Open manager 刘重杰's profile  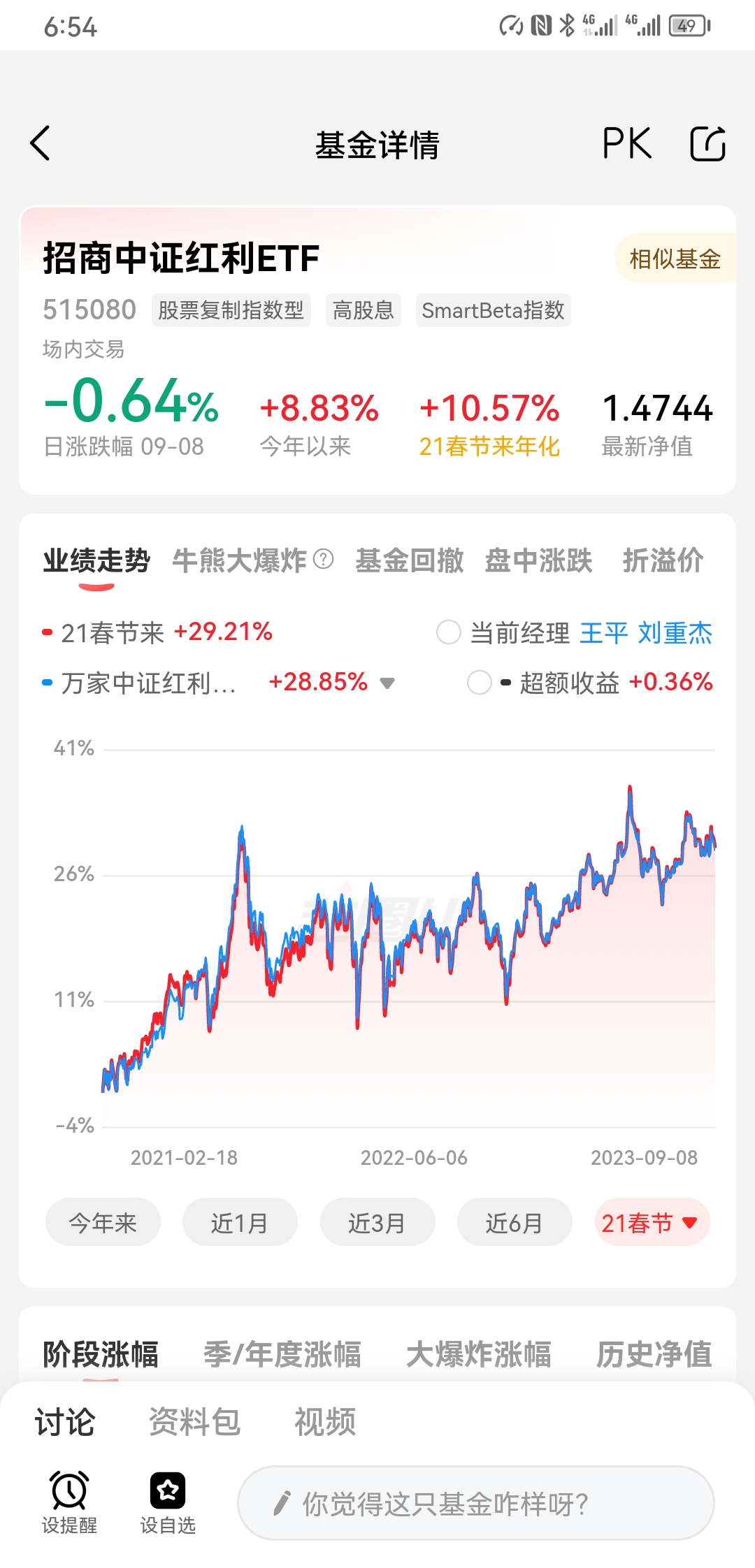[675, 633]
